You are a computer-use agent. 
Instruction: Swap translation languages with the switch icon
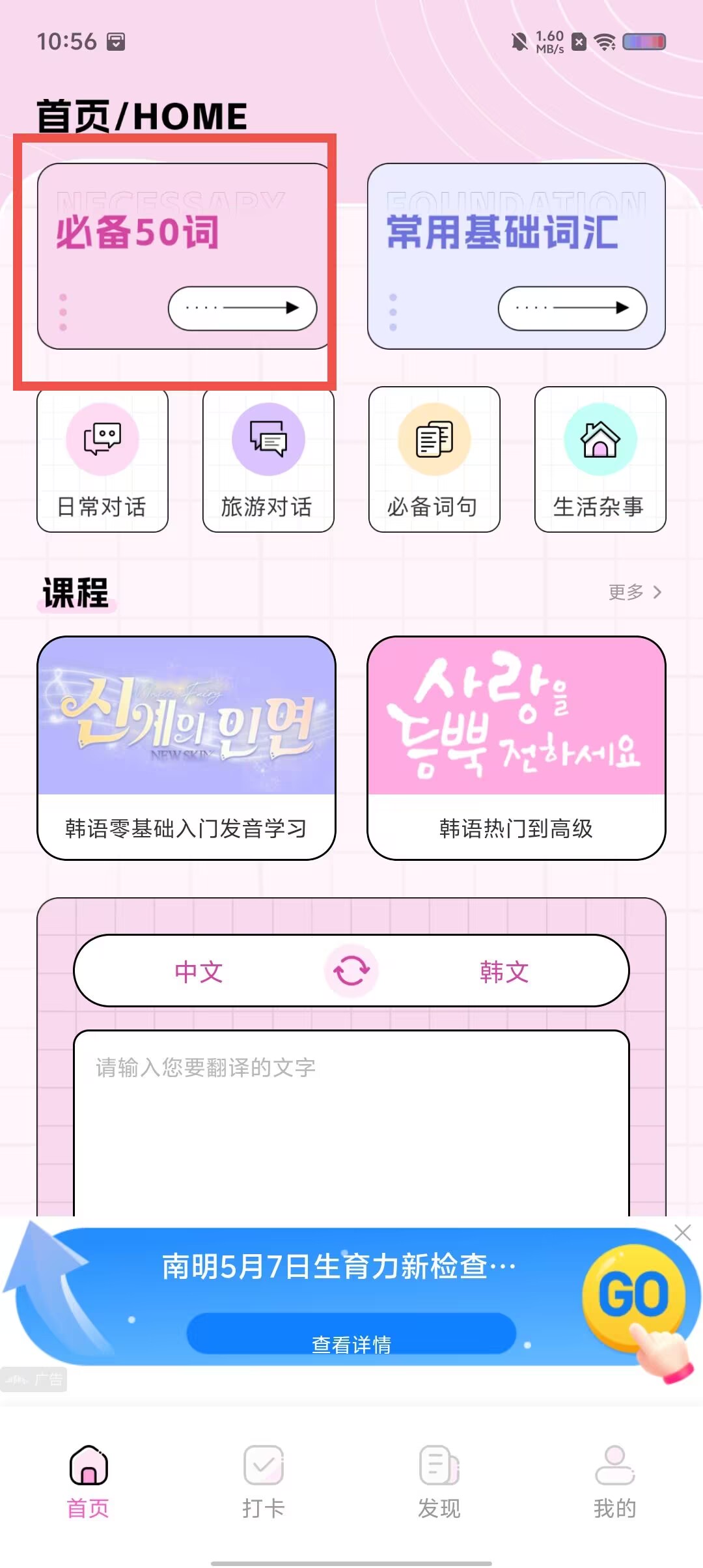(x=351, y=972)
